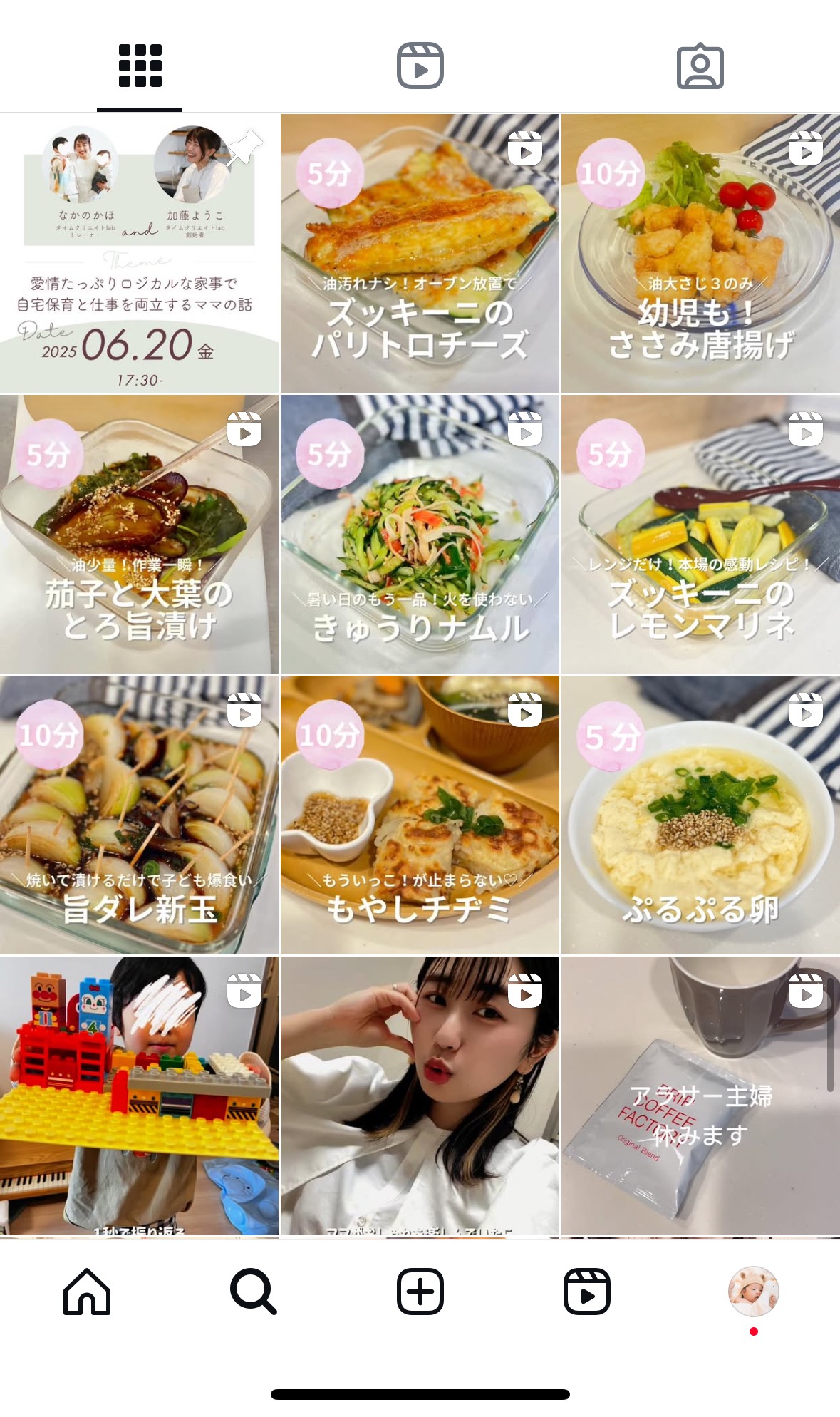The height and width of the screenshot is (1417, 840).
Task: Open the toy block building reel
Action: (x=139, y=1096)
